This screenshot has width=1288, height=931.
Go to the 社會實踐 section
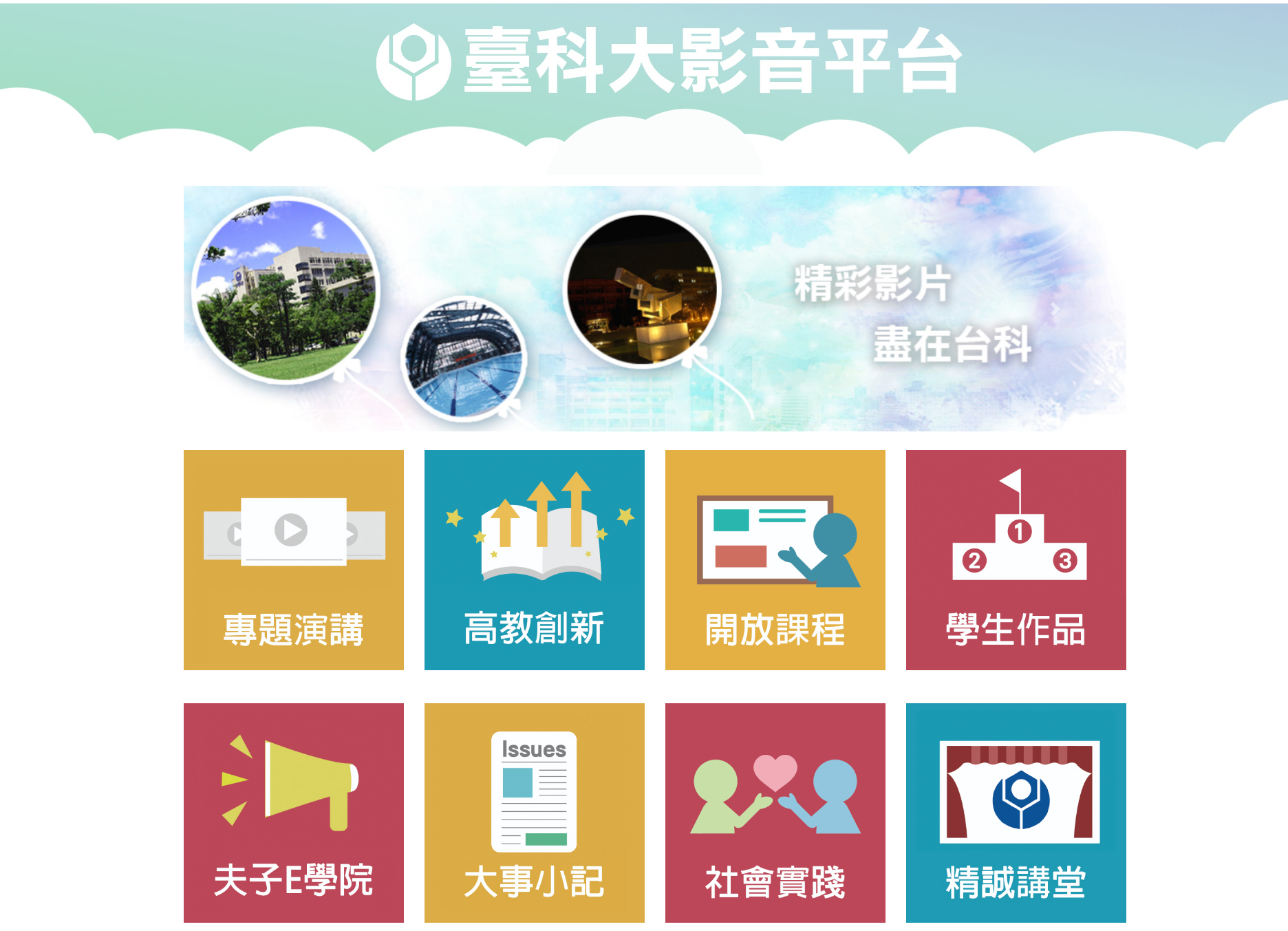pyautogui.click(x=775, y=813)
